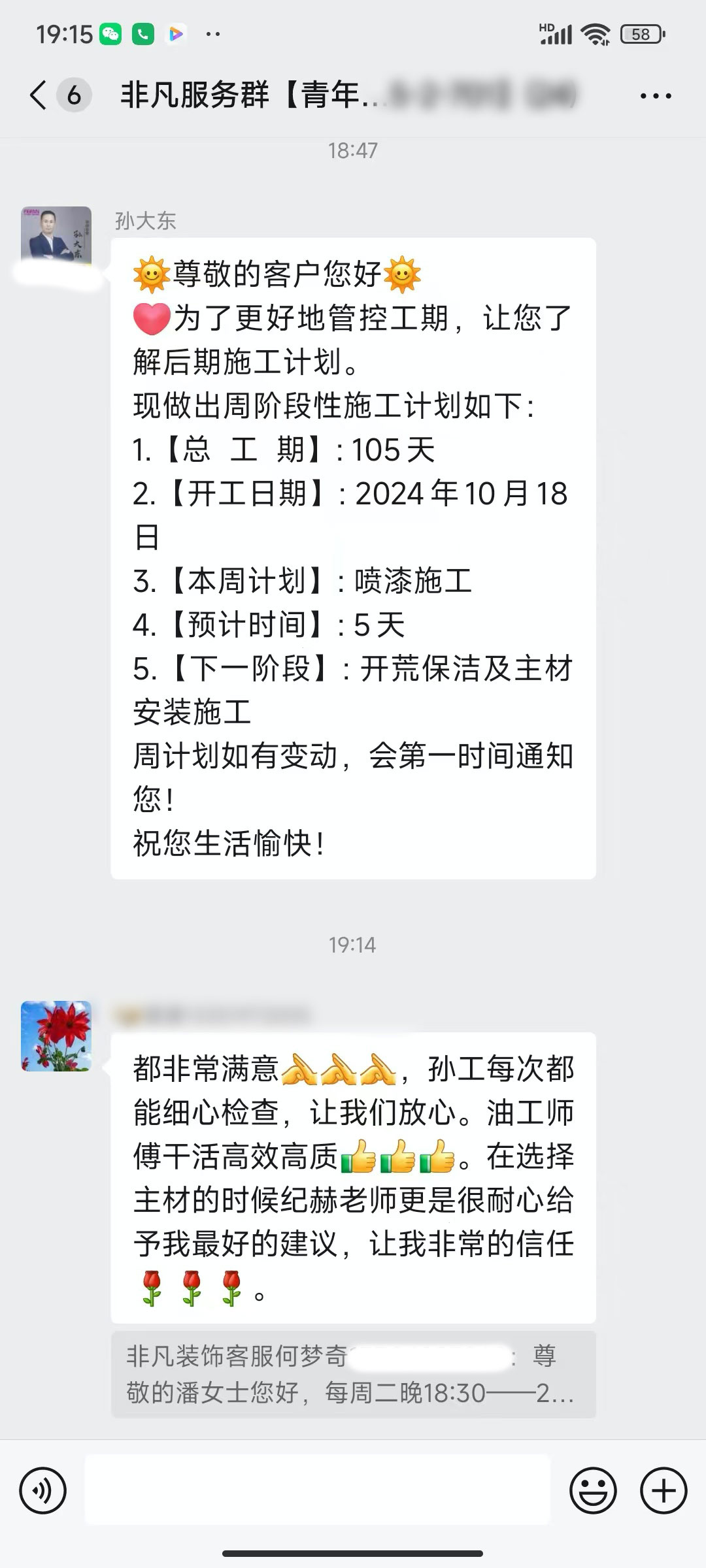Open the group chat overflow menu
The width and height of the screenshot is (706, 1568).
point(655,96)
